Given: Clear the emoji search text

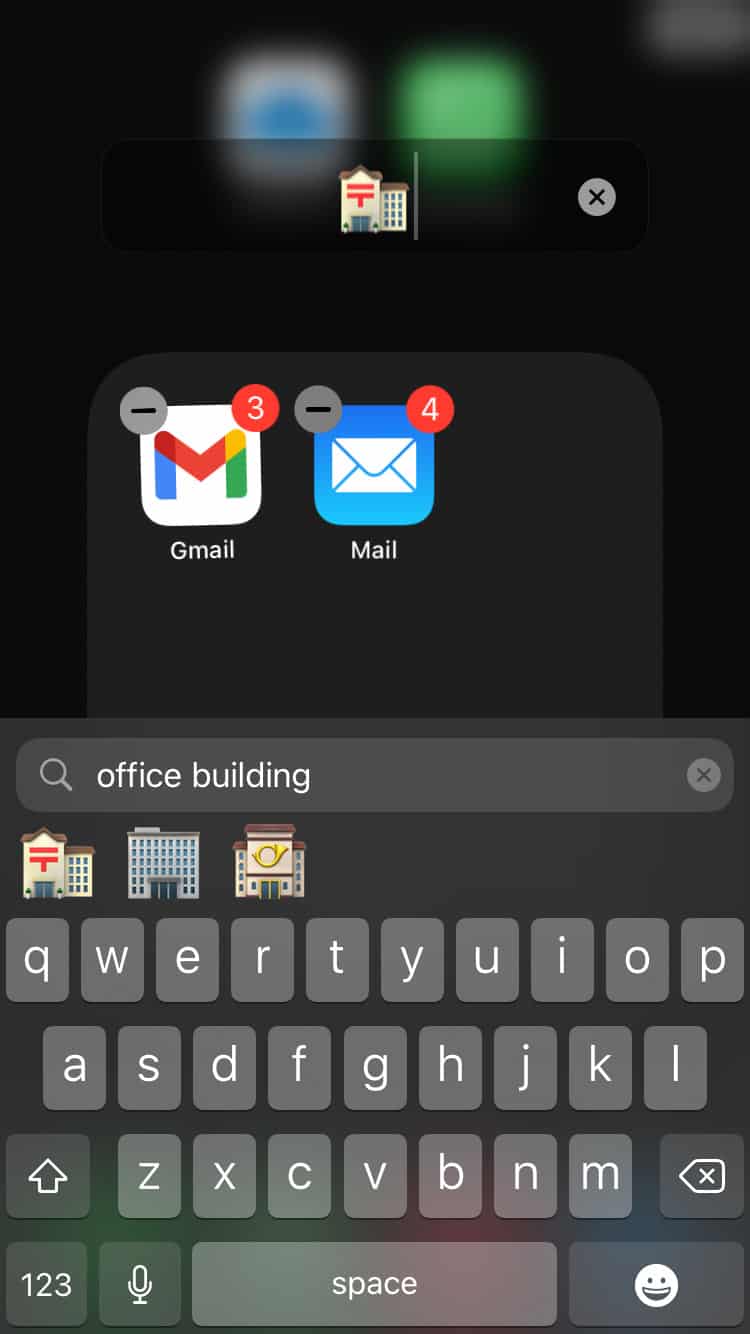Looking at the screenshot, I should pyautogui.click(x=704, y=774).
